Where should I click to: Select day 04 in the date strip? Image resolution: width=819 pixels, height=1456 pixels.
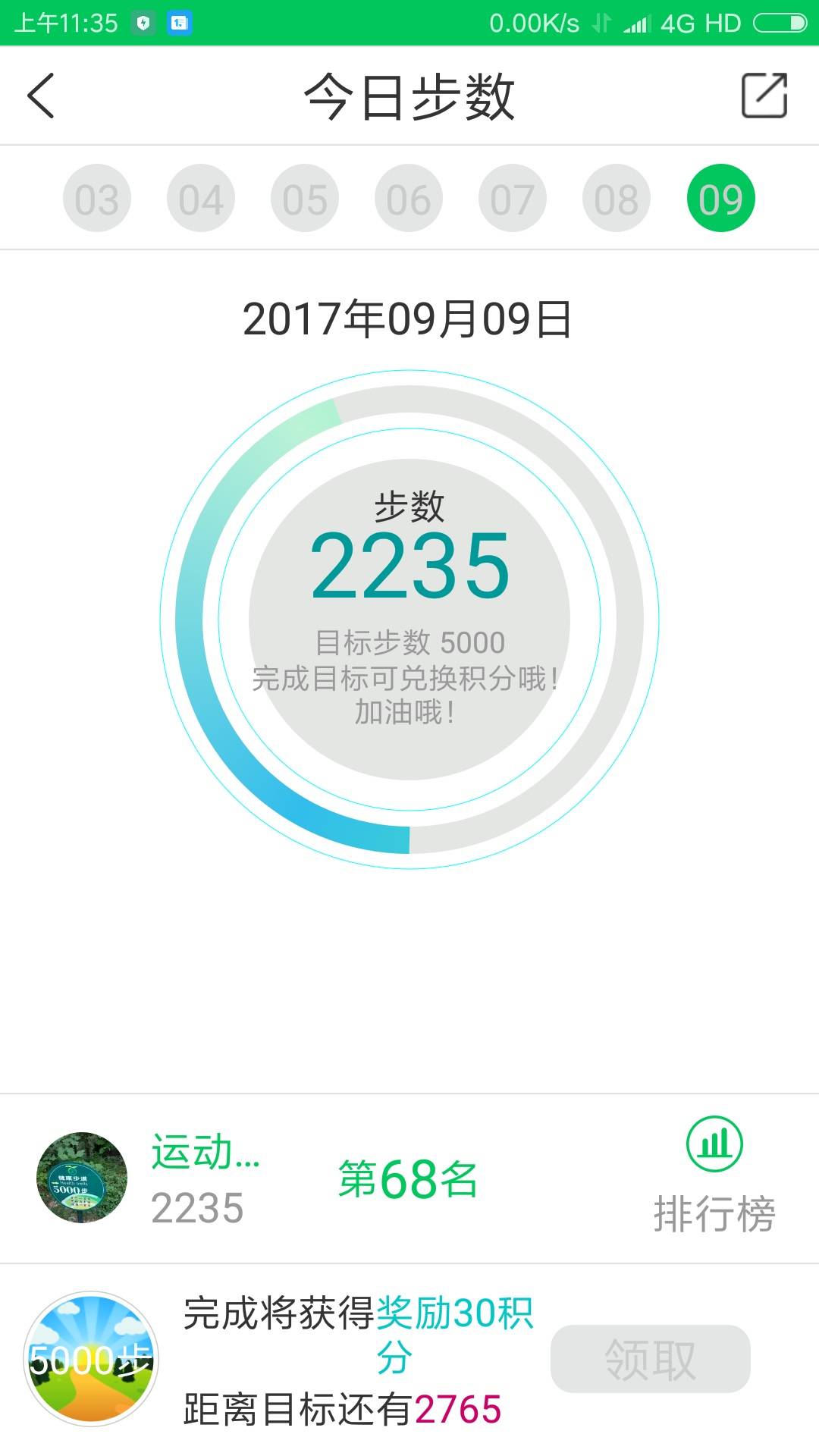201,199
